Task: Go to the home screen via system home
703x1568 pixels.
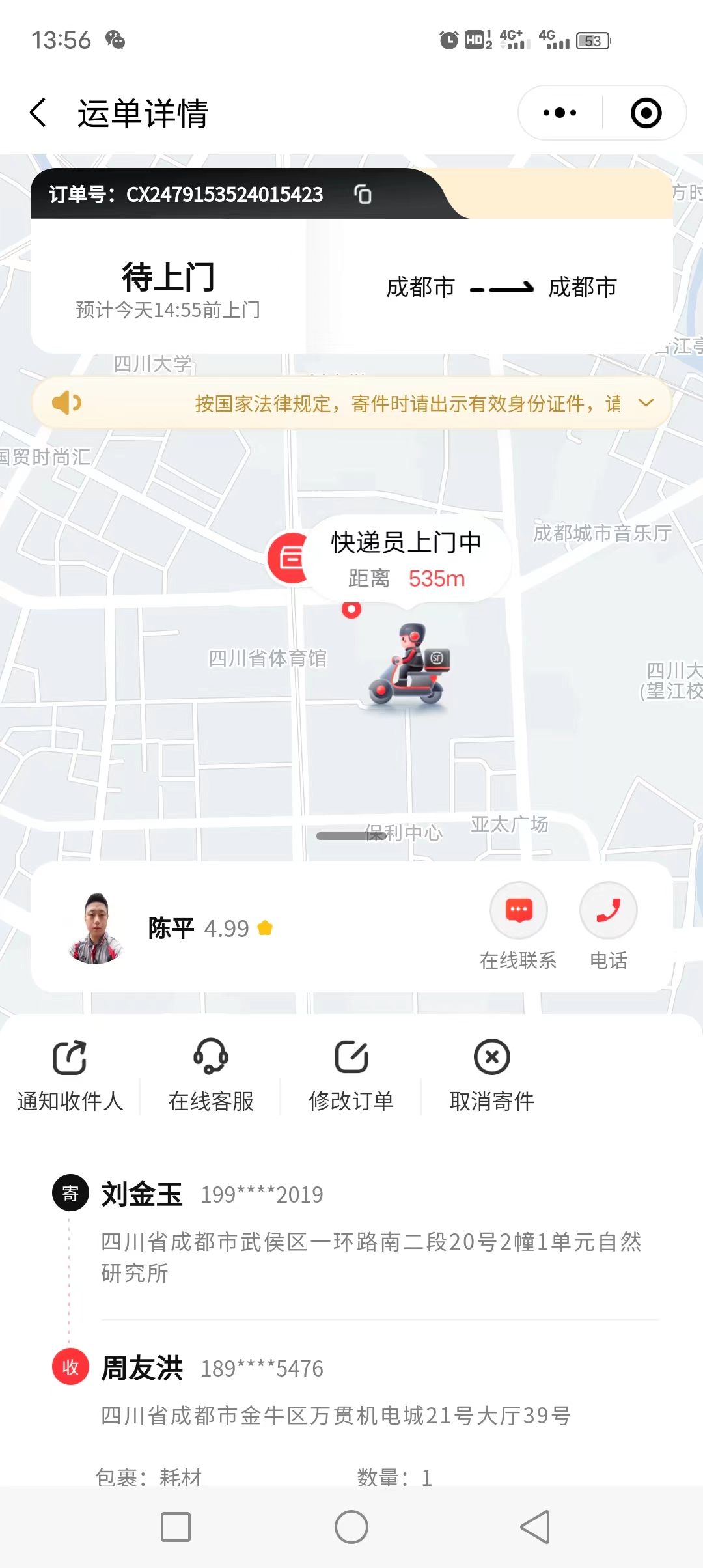Action: pyautogui.click(x=351, y=1527)
